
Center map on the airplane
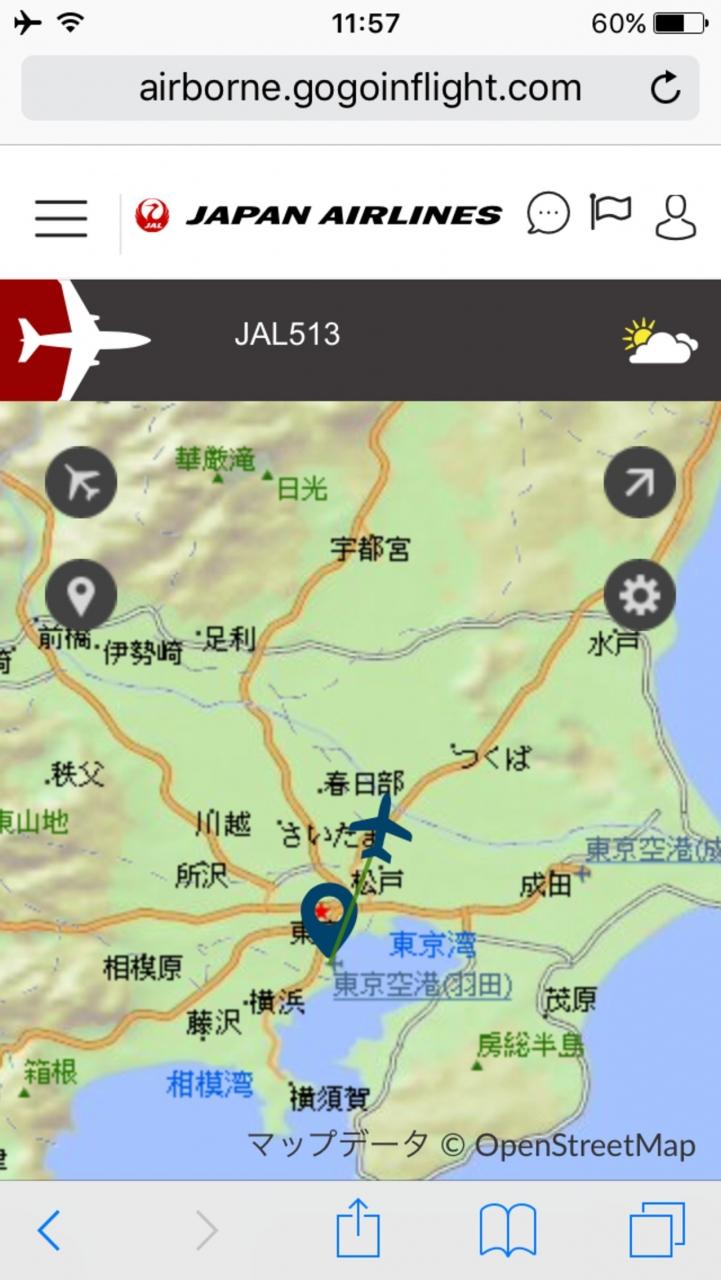(x=81, y=483)
